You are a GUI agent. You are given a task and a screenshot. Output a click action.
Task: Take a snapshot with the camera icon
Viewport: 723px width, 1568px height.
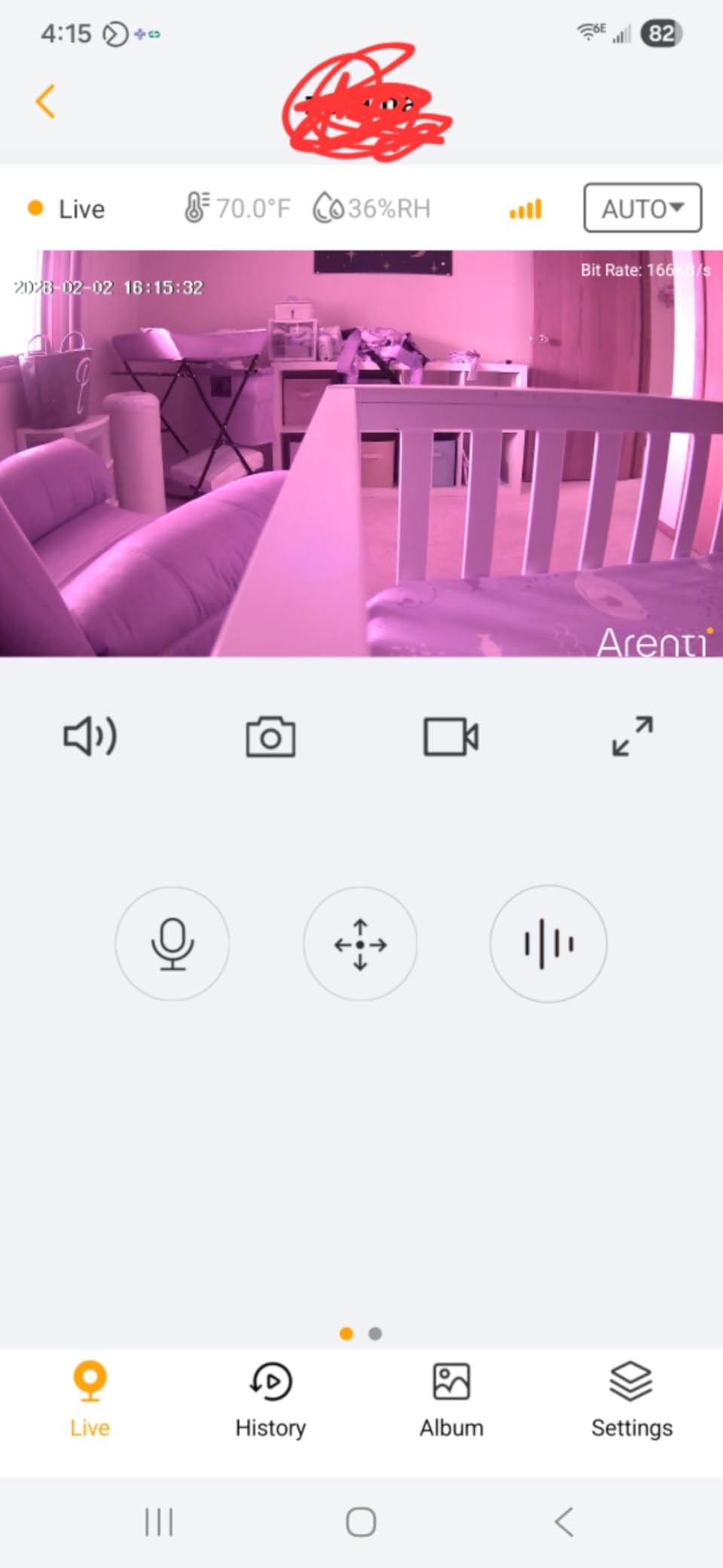pyautogui.click(x=271, y=737)
